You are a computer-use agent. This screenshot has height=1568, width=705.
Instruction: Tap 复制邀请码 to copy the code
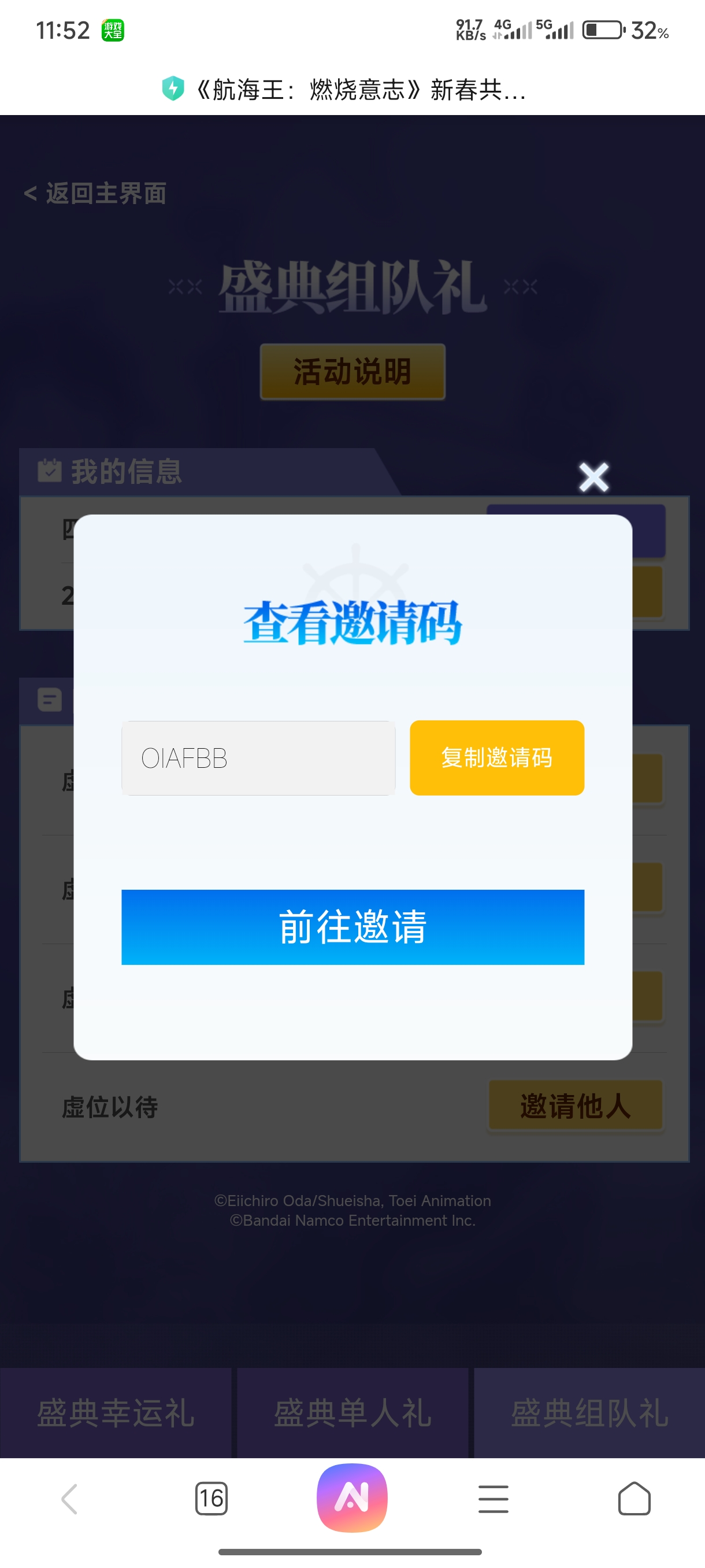pyautogui.click(x=496, y=757)
